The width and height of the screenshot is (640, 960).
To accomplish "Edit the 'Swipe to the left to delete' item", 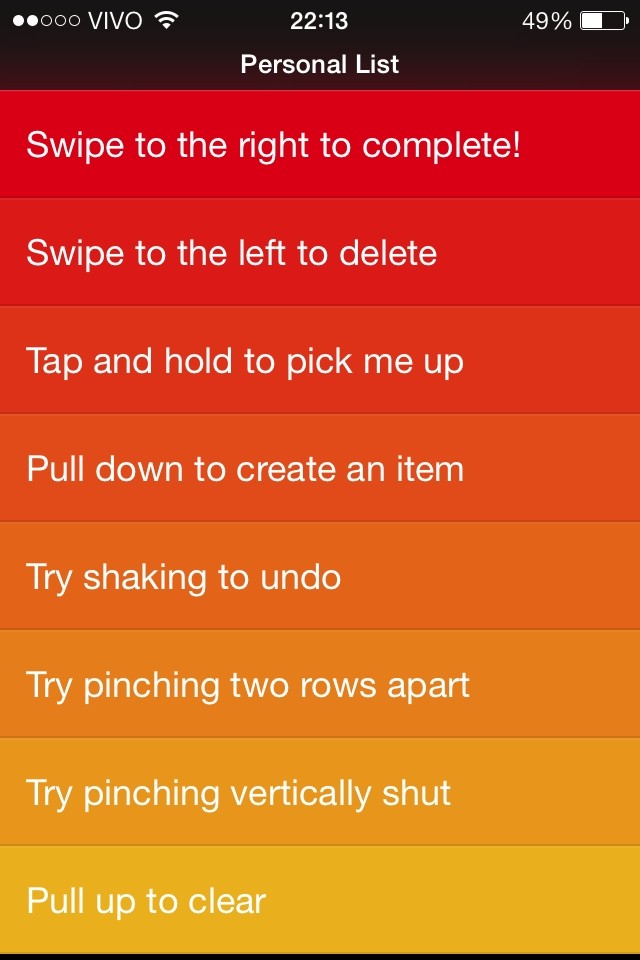I will pyautogui.click(x=232, y=253).
